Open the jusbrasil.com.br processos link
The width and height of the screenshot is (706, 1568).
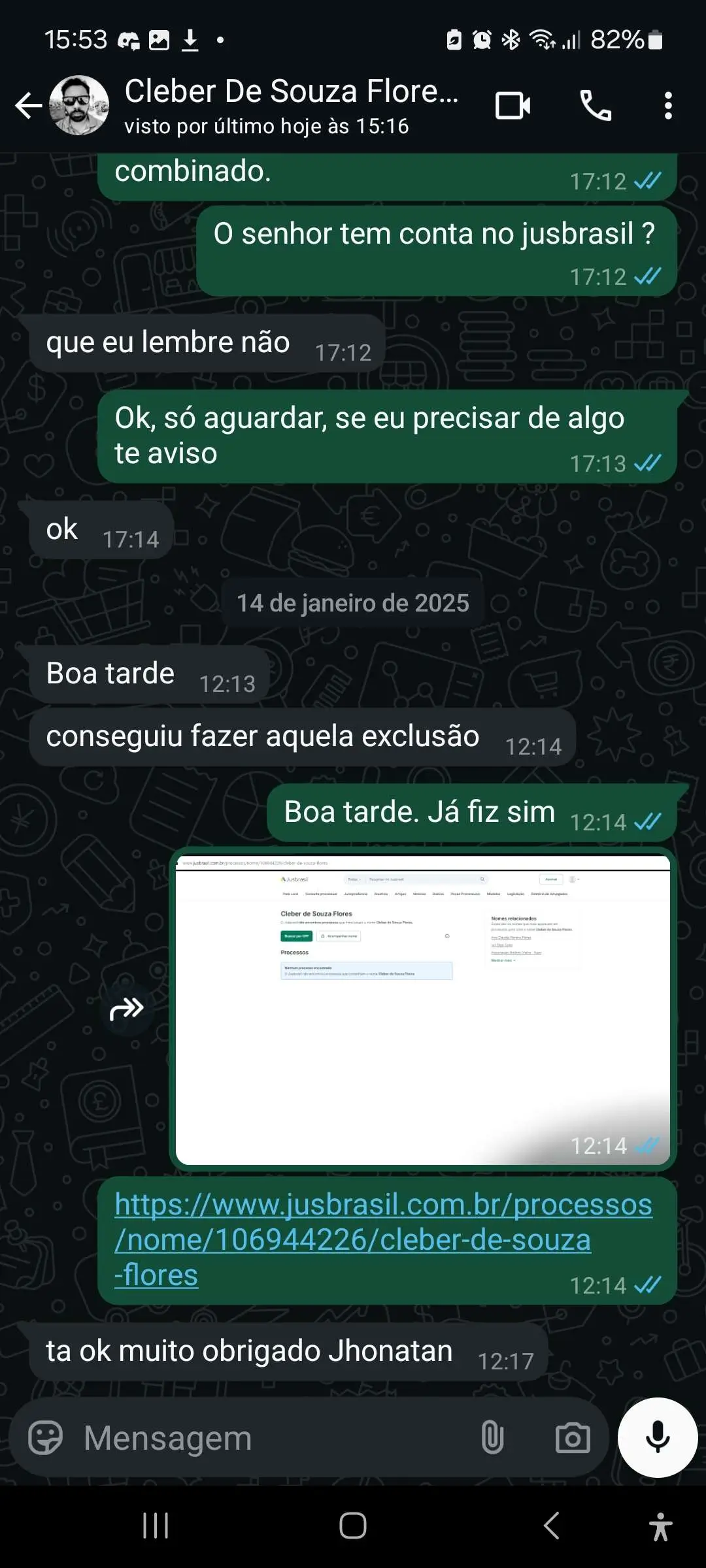[384, 1239]
